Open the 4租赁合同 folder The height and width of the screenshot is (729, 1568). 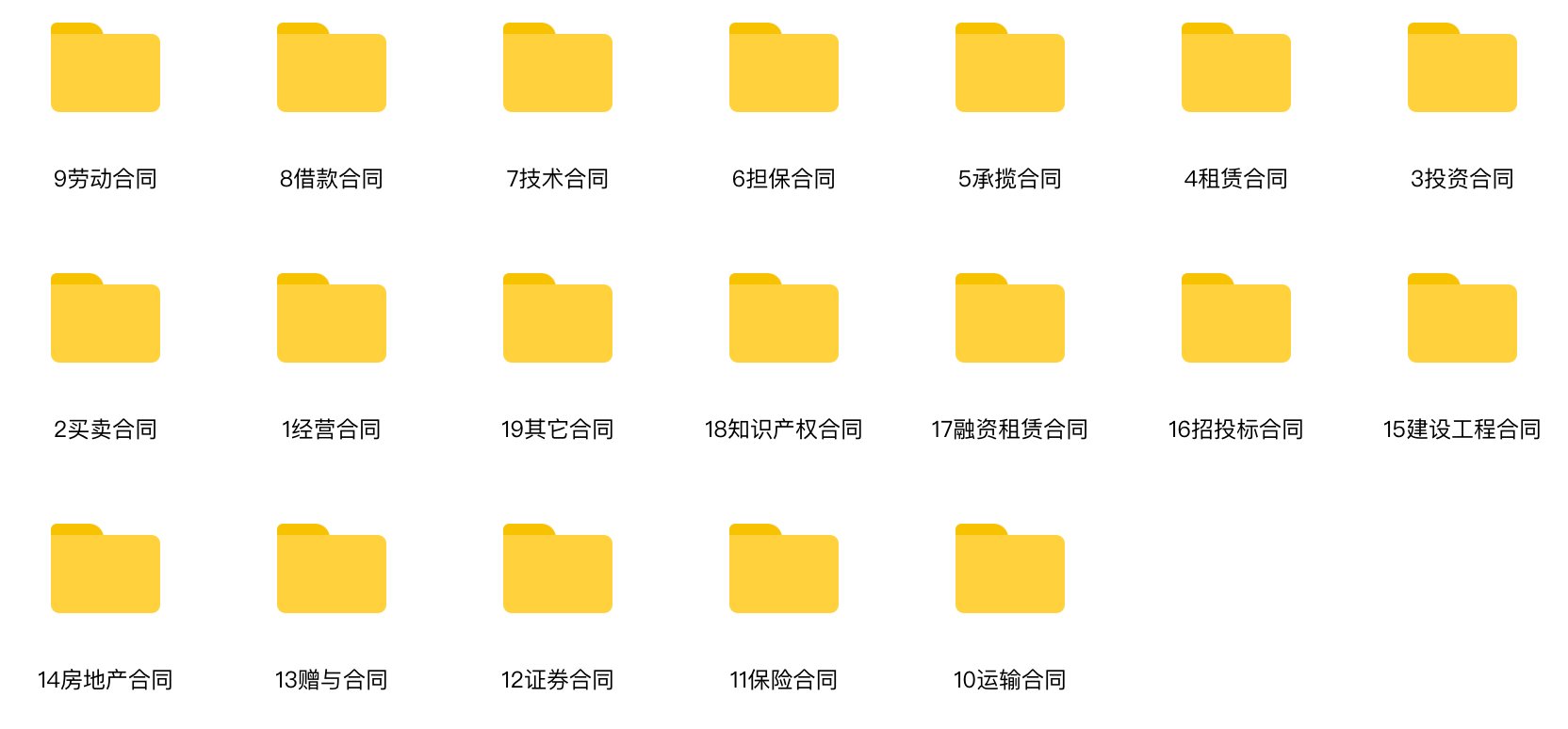tap(1236, 69)
